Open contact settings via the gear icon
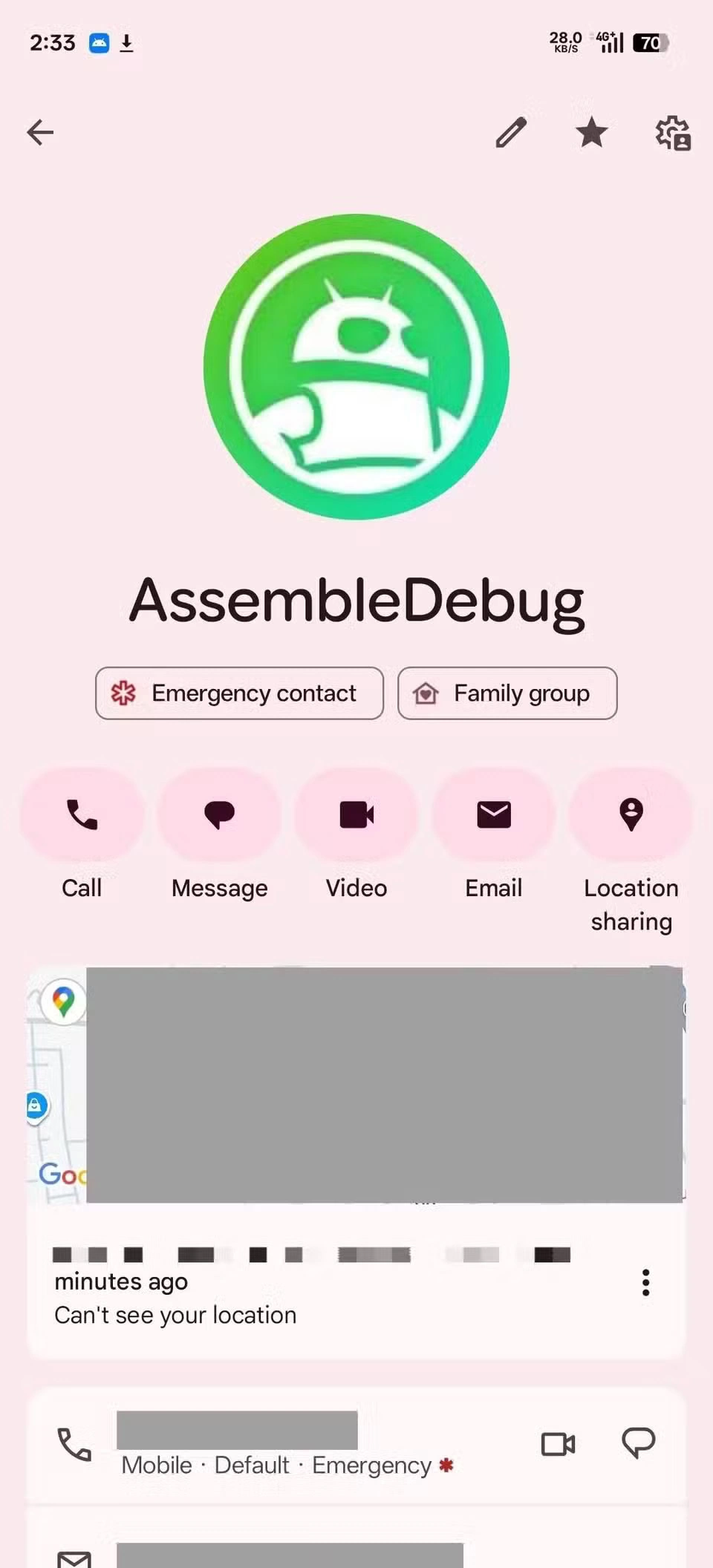Image resolution: width=713 pixels, height=1568 pixels. point(671,133)
